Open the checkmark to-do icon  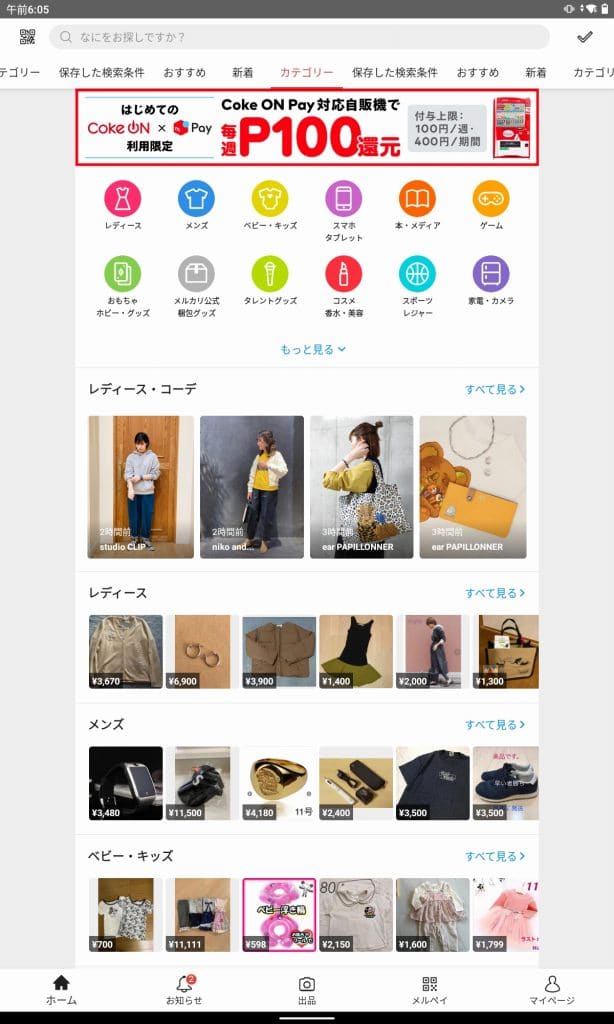(x=585, y=37)
